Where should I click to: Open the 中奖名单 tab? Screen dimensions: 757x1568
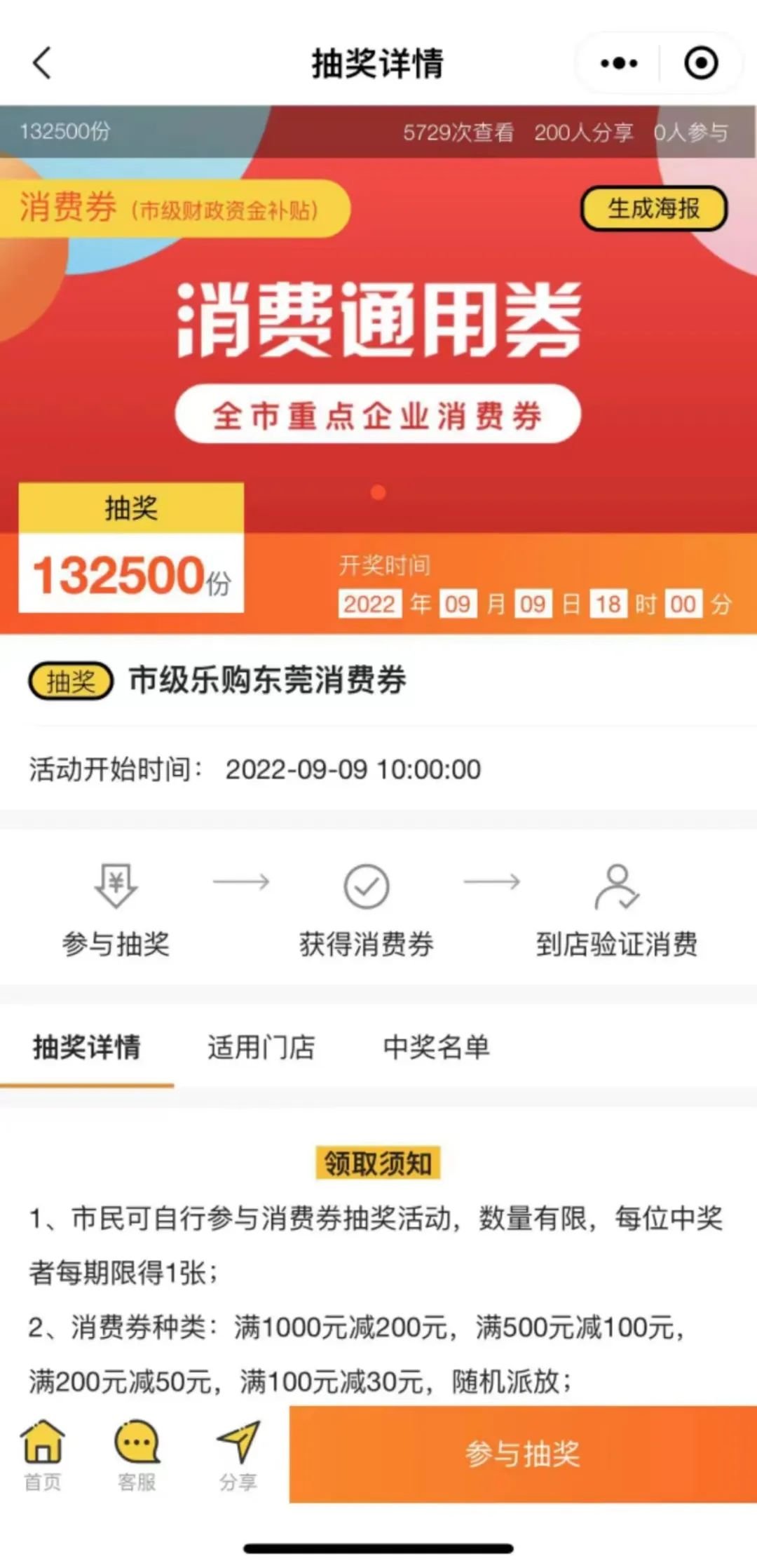(436, 1047)
